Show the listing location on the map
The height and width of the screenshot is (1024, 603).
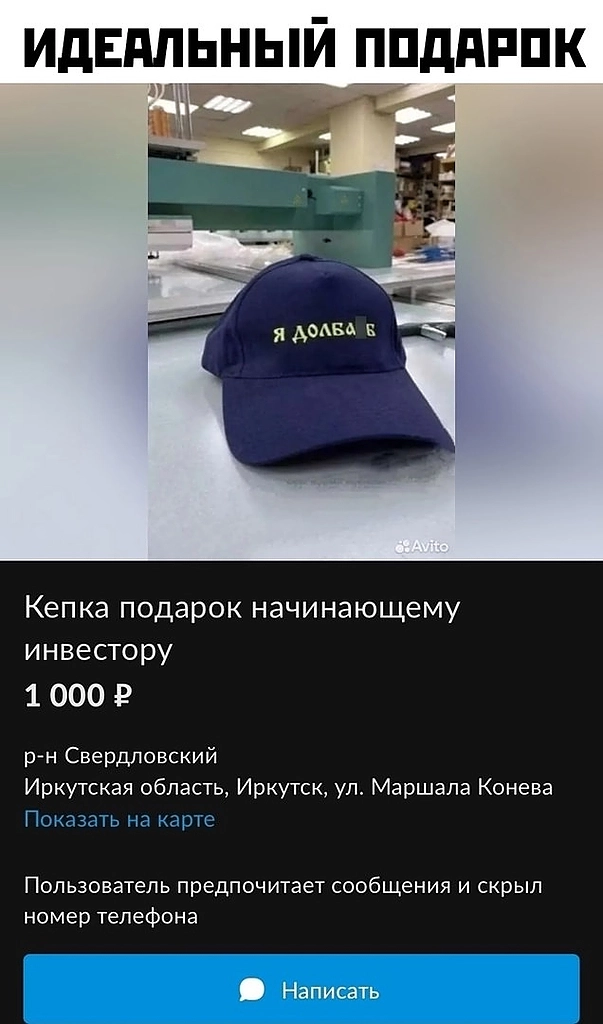click(x=119, y=820)
